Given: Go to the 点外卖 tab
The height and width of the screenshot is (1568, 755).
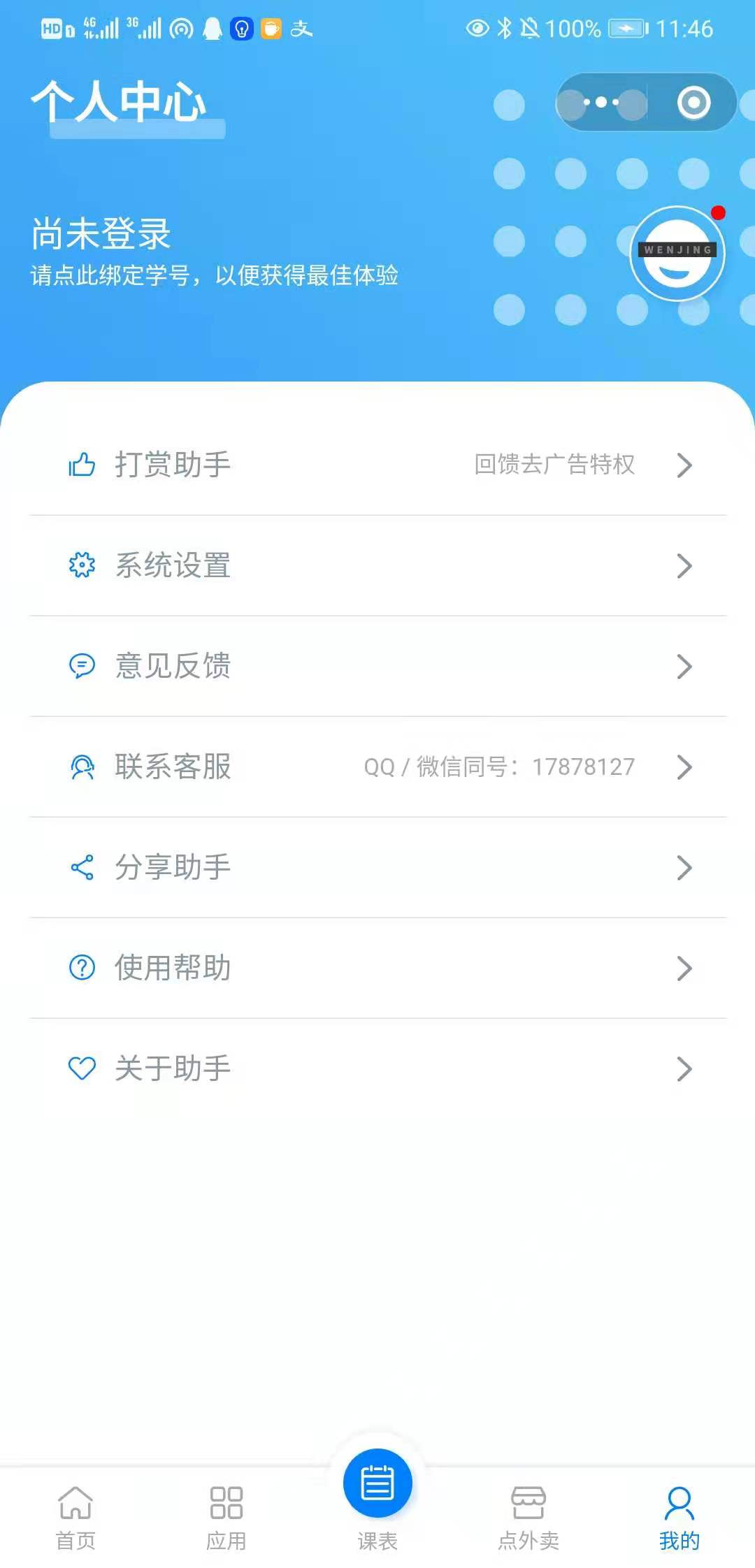Looking at the screenshot, I should click(x=528, y=1516).
